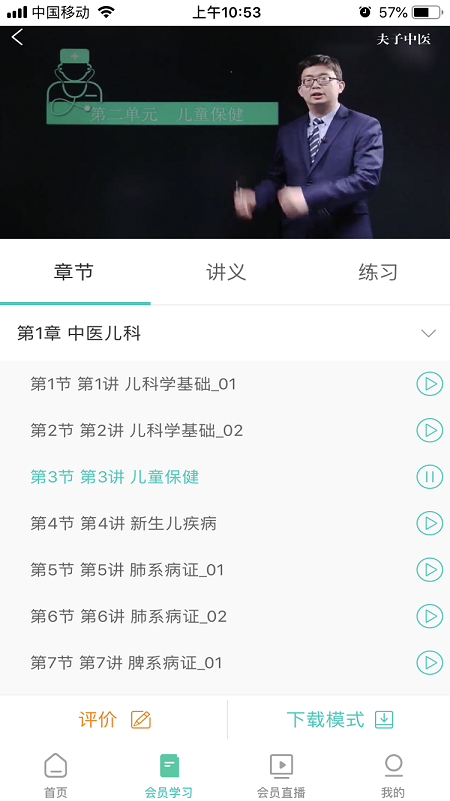
Task: Collapse the 第1章 中医儿科 chapter
Action: tap(428, 334)
